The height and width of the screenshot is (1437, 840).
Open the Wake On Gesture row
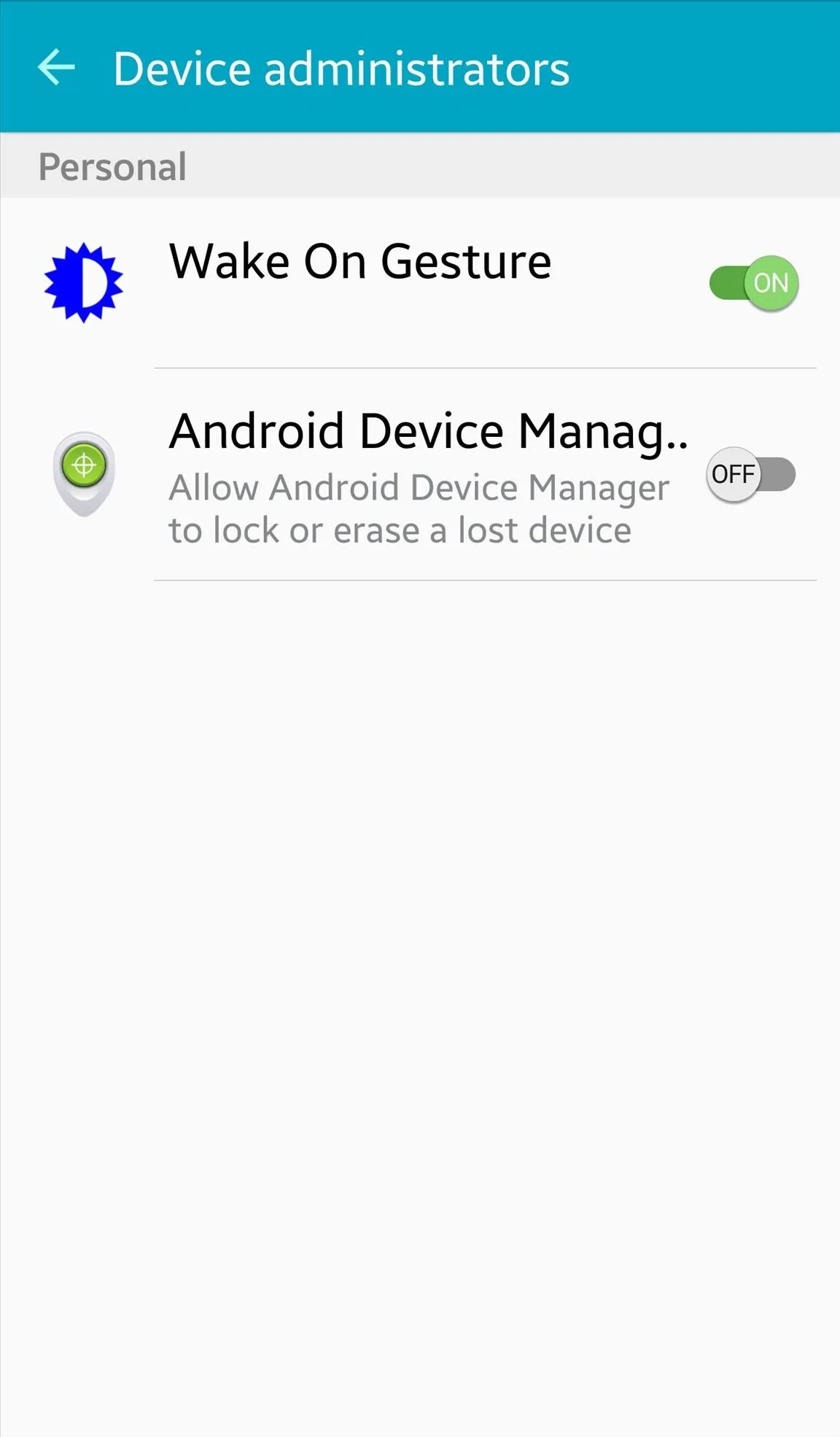pyautogui.click(x=420, y=283)
